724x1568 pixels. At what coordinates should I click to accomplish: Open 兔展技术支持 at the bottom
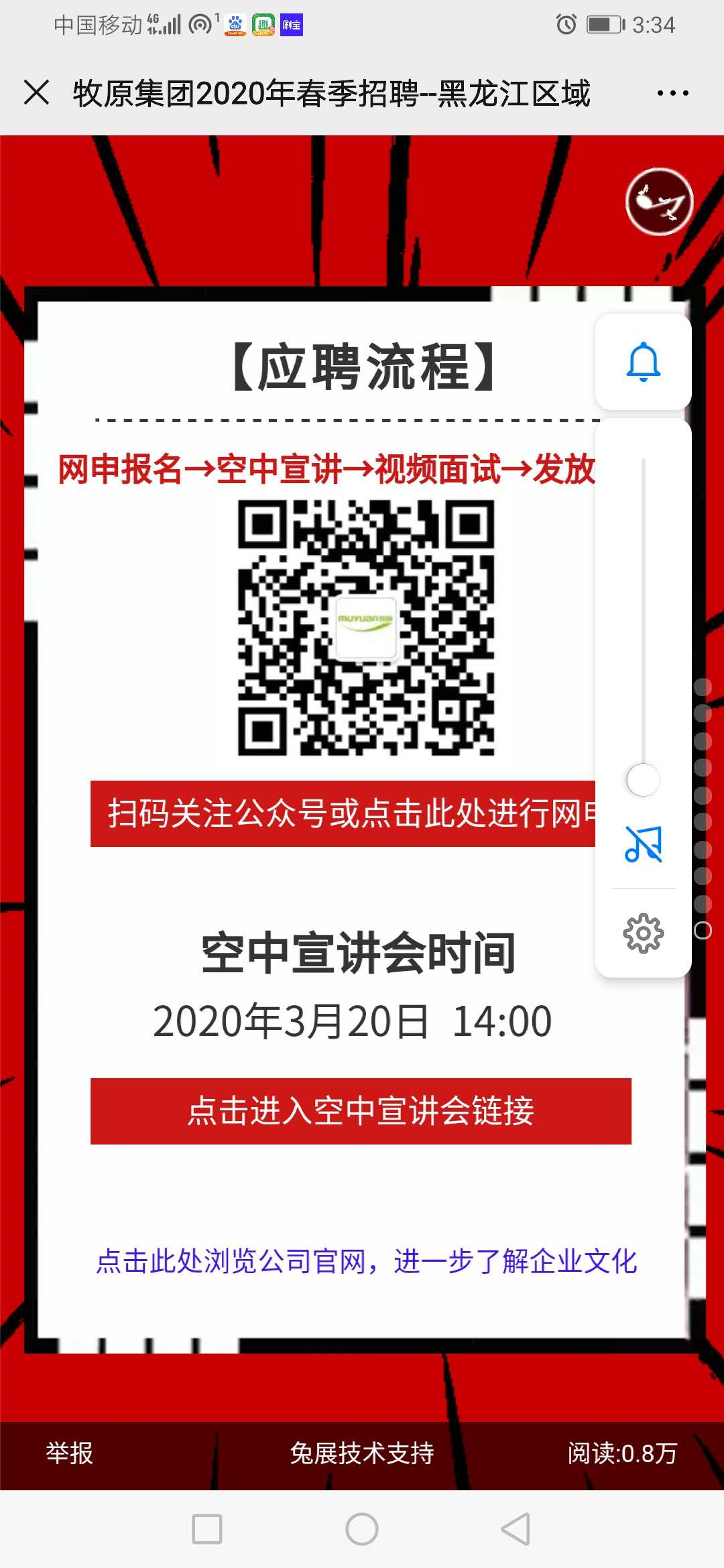[362, 1453]
